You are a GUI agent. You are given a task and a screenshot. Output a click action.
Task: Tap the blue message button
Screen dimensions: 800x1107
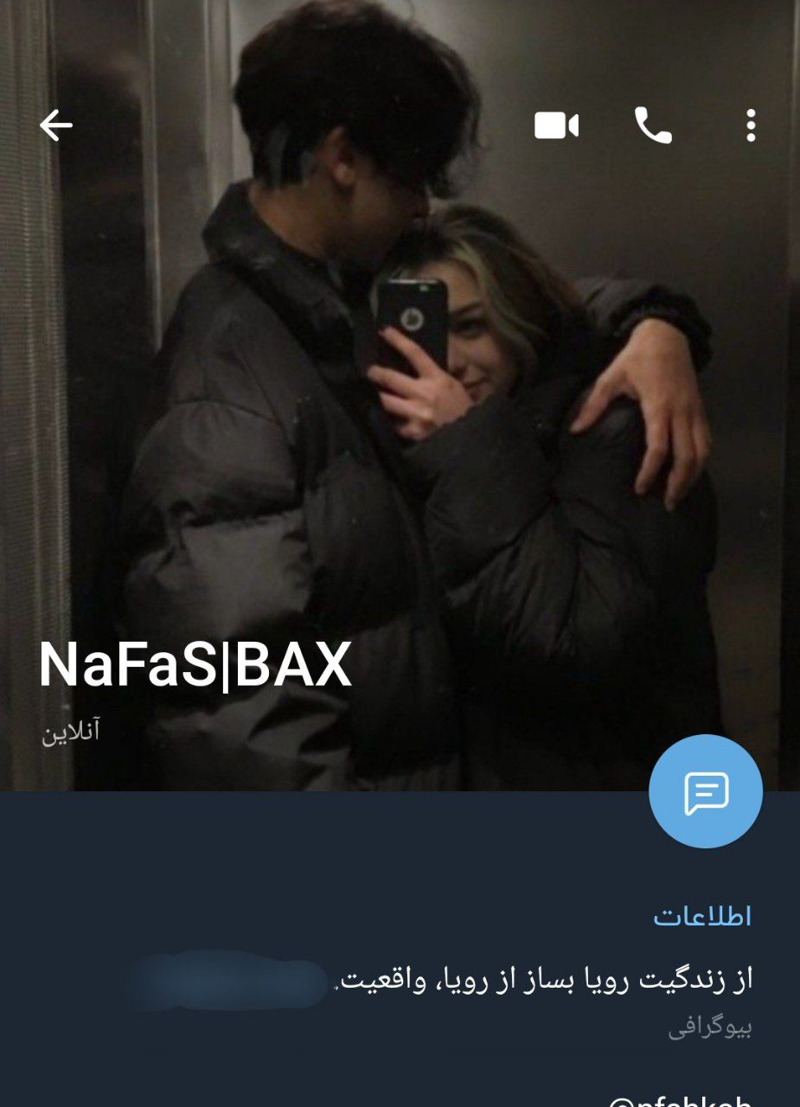tap(705, 792)
